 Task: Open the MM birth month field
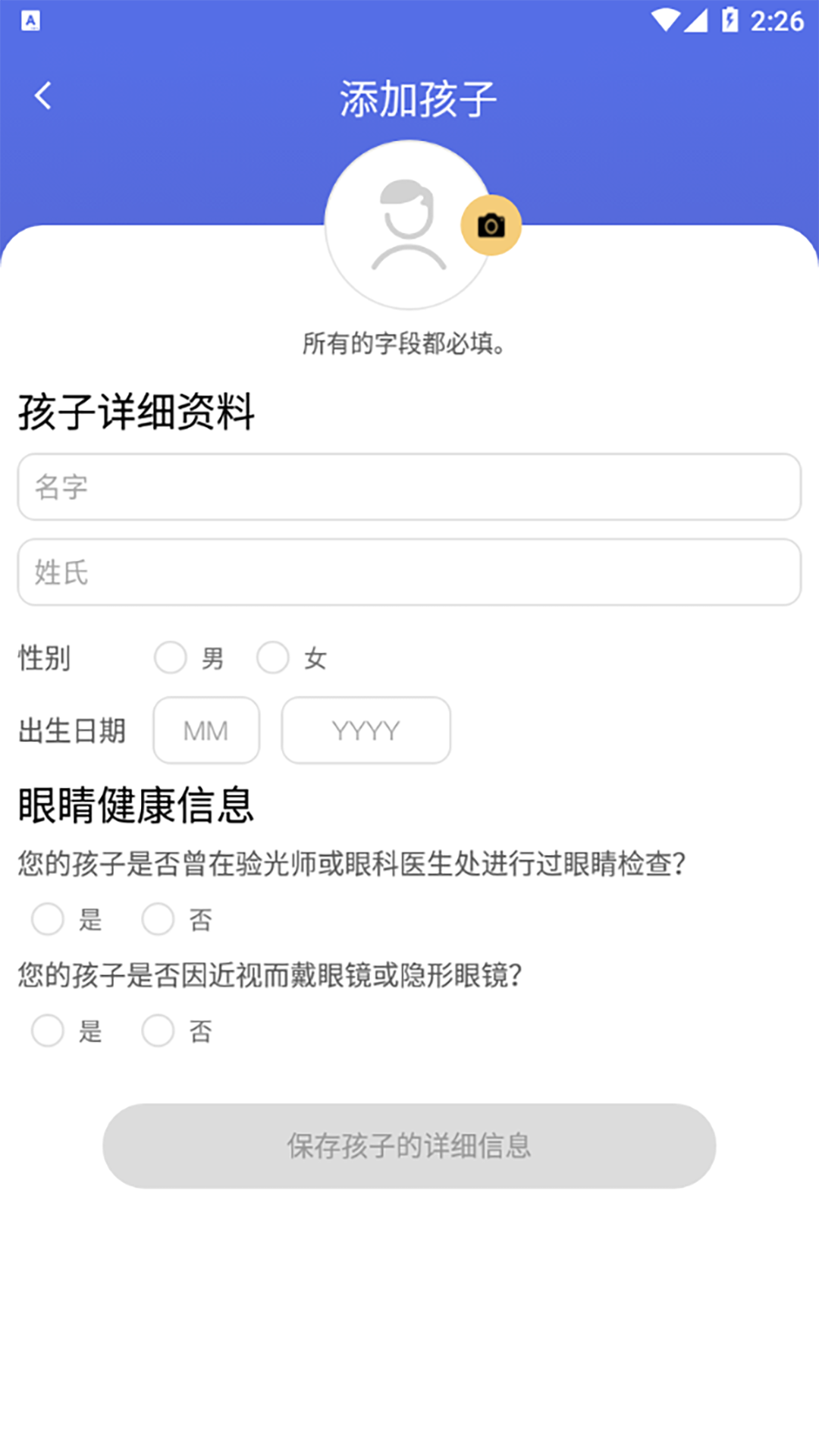[206, 730]
